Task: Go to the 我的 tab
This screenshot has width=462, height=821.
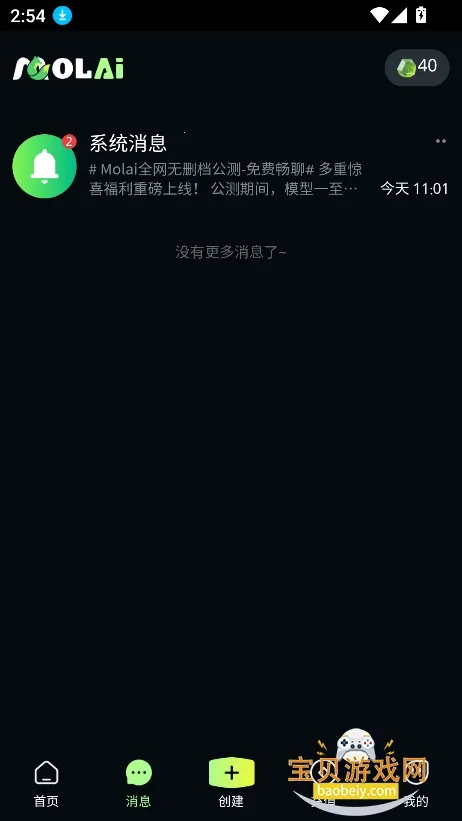Action: pos(417,784)
